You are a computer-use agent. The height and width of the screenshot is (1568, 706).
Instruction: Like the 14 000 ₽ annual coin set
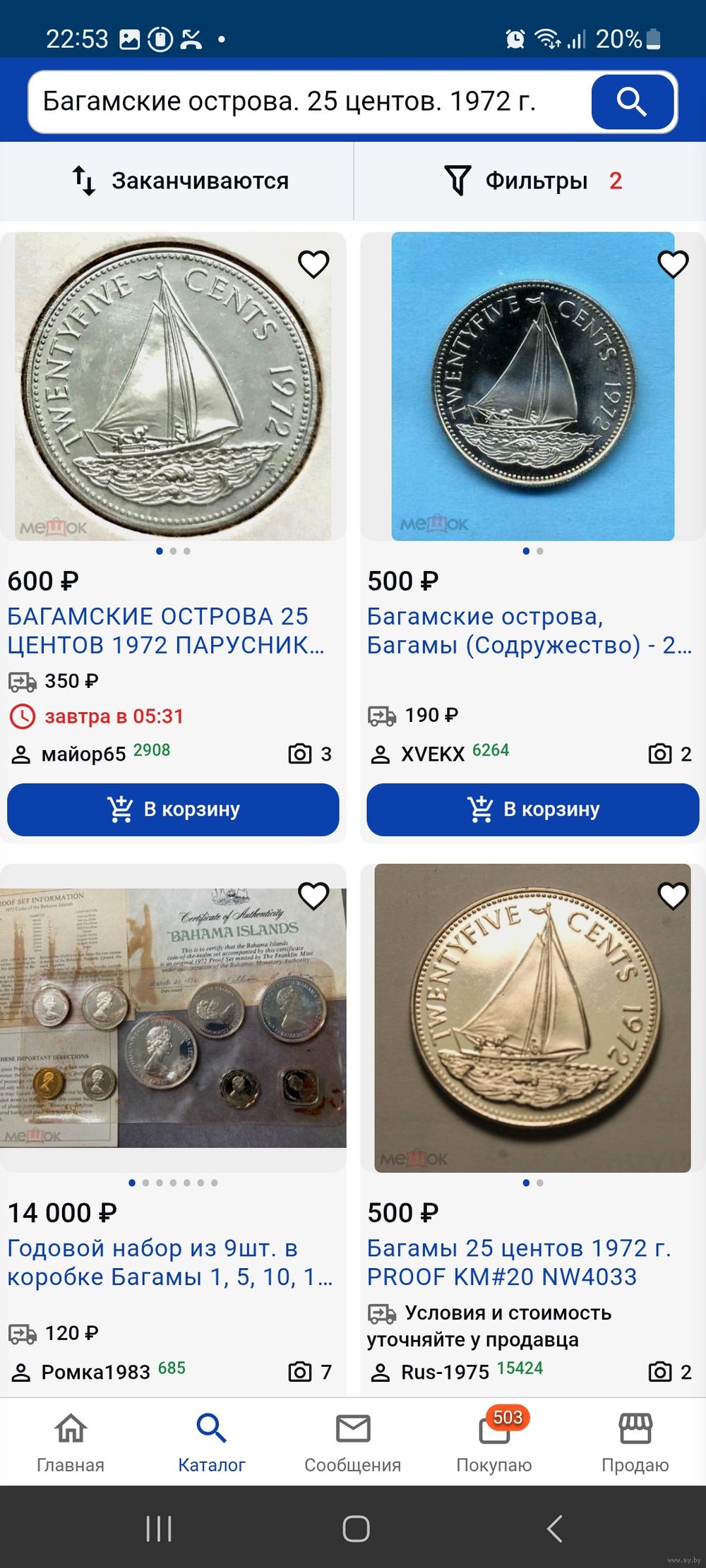[313, 896]
